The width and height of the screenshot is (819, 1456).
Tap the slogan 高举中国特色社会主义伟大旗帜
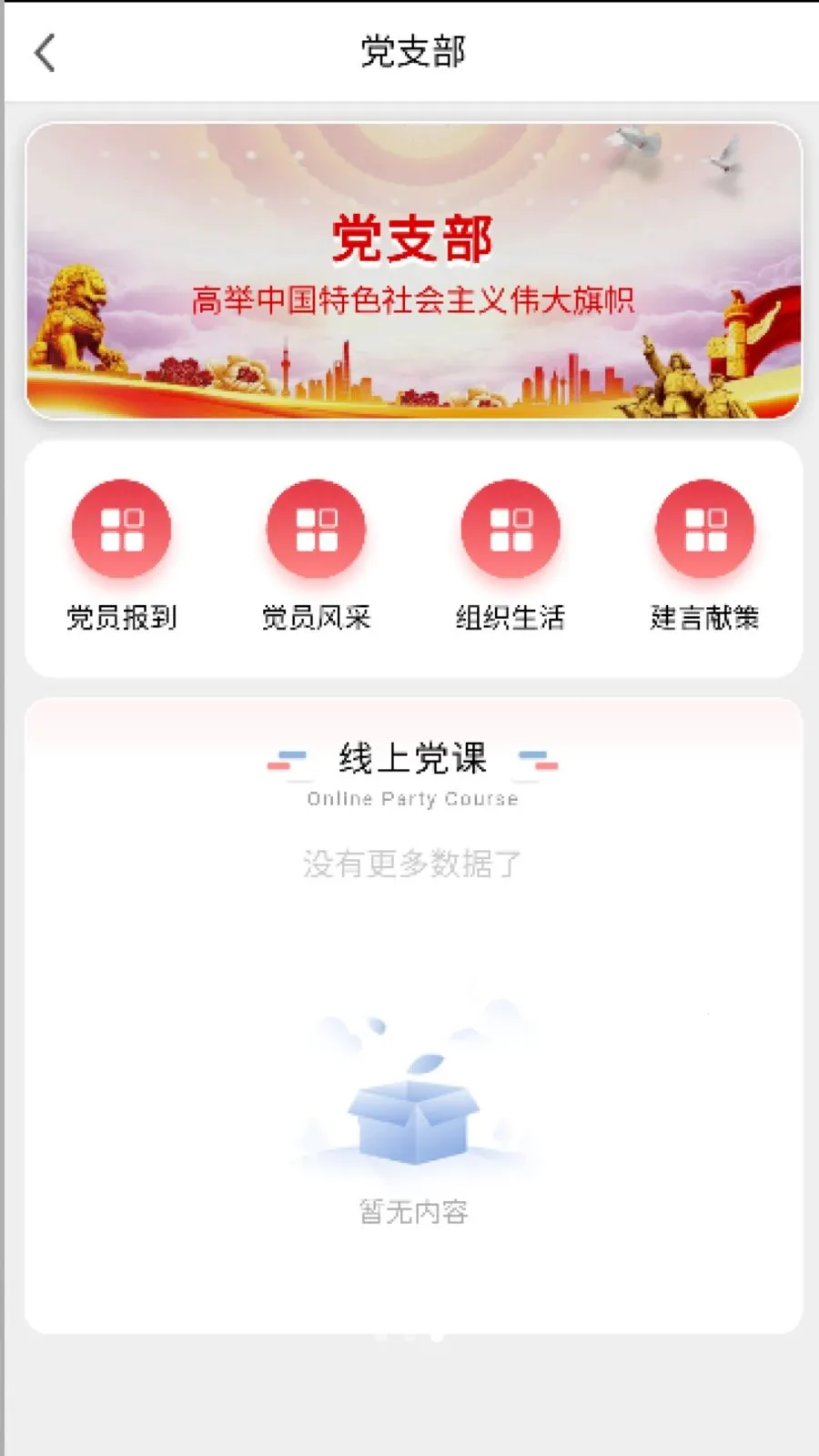click(x=416, y=296)
